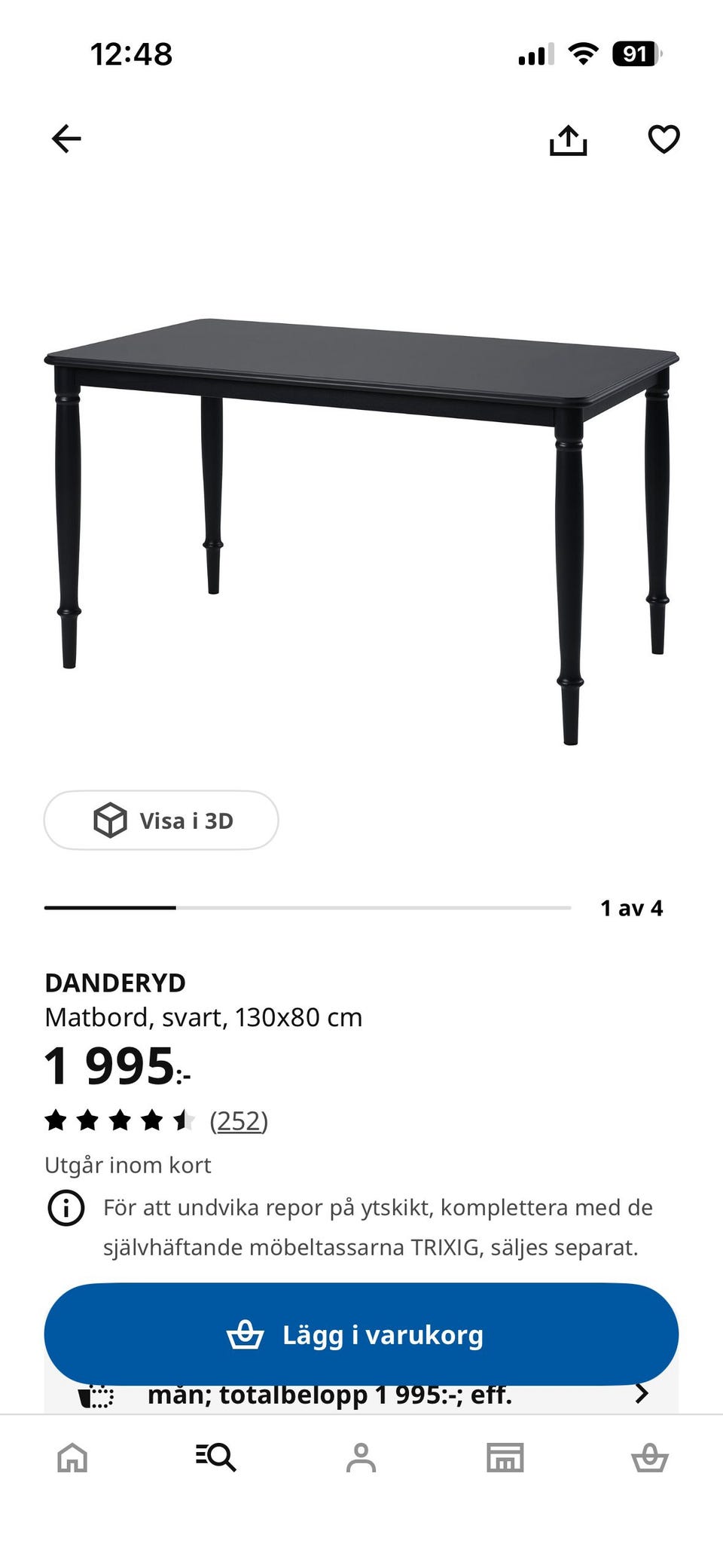This screenshot has width=723, height=1568.
Task: Open the DANDERYD table product image
Action: [361, 531]
